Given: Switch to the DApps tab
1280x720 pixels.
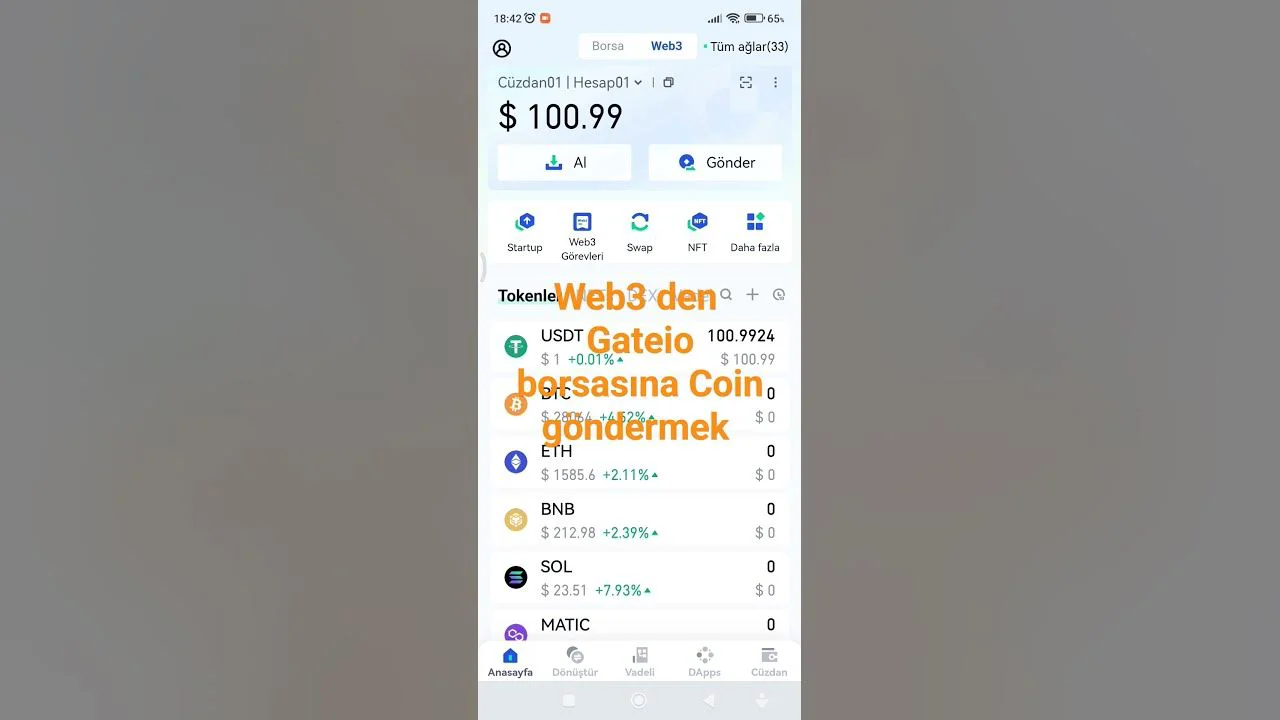Looking at the screenshot, I should [704, 661].
